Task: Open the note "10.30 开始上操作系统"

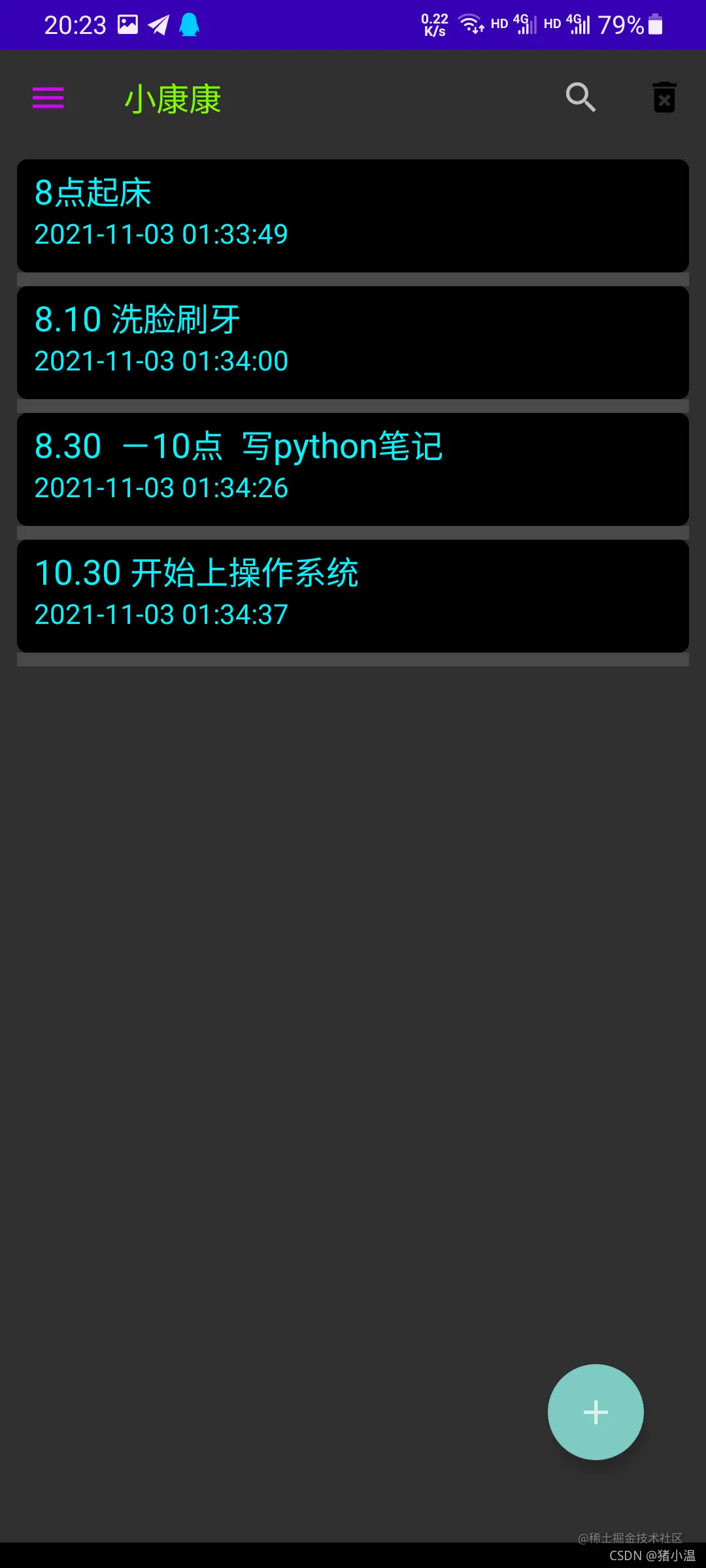Action: tap(353, 596)
